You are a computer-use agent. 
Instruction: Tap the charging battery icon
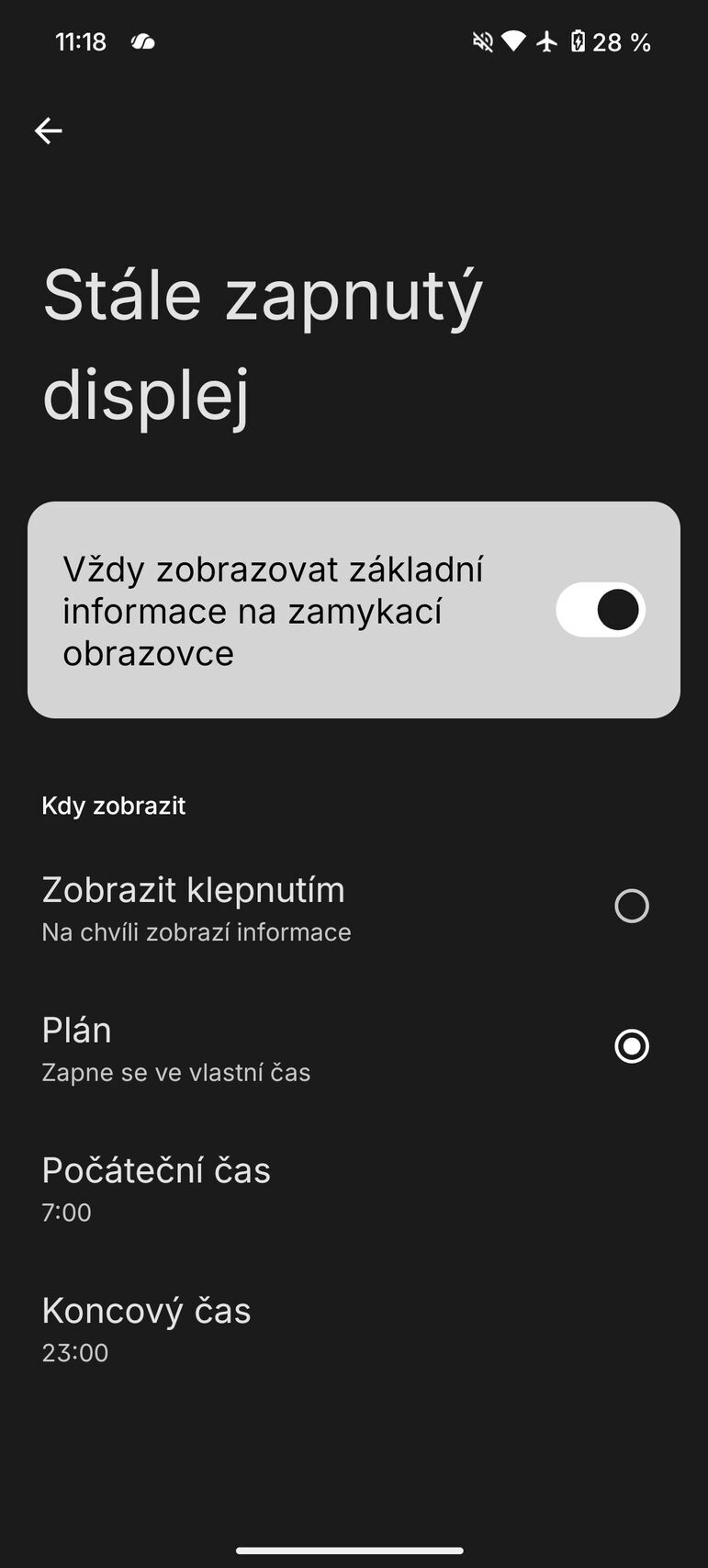(x=579, y=41)
